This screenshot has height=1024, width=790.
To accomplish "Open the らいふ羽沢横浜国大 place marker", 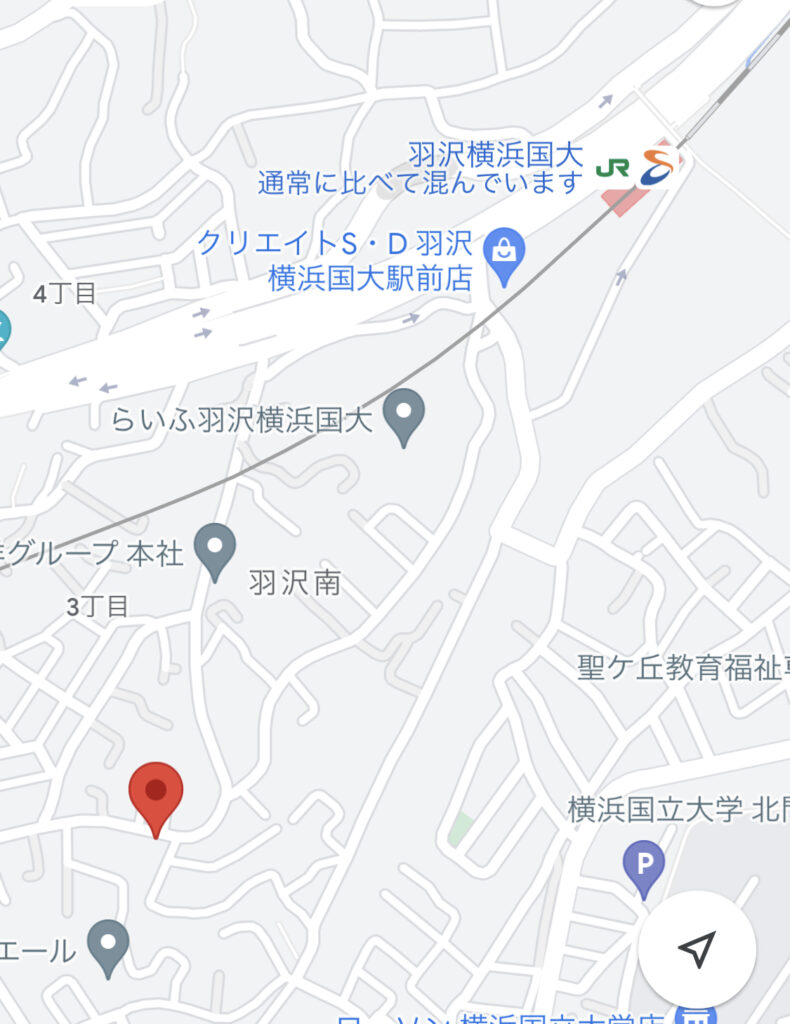I will (405, 414).
